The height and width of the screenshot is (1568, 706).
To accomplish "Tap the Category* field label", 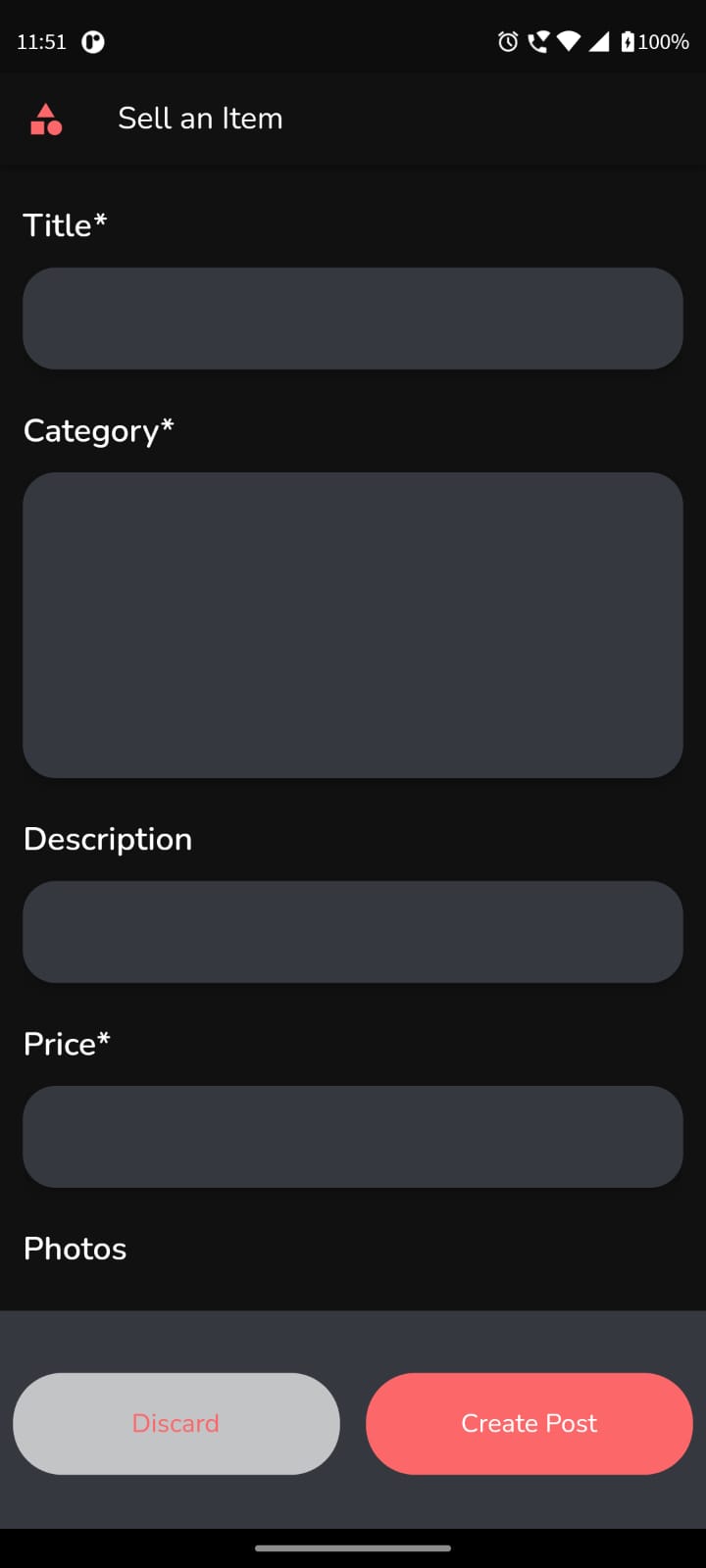I will [x=98, y=430].
